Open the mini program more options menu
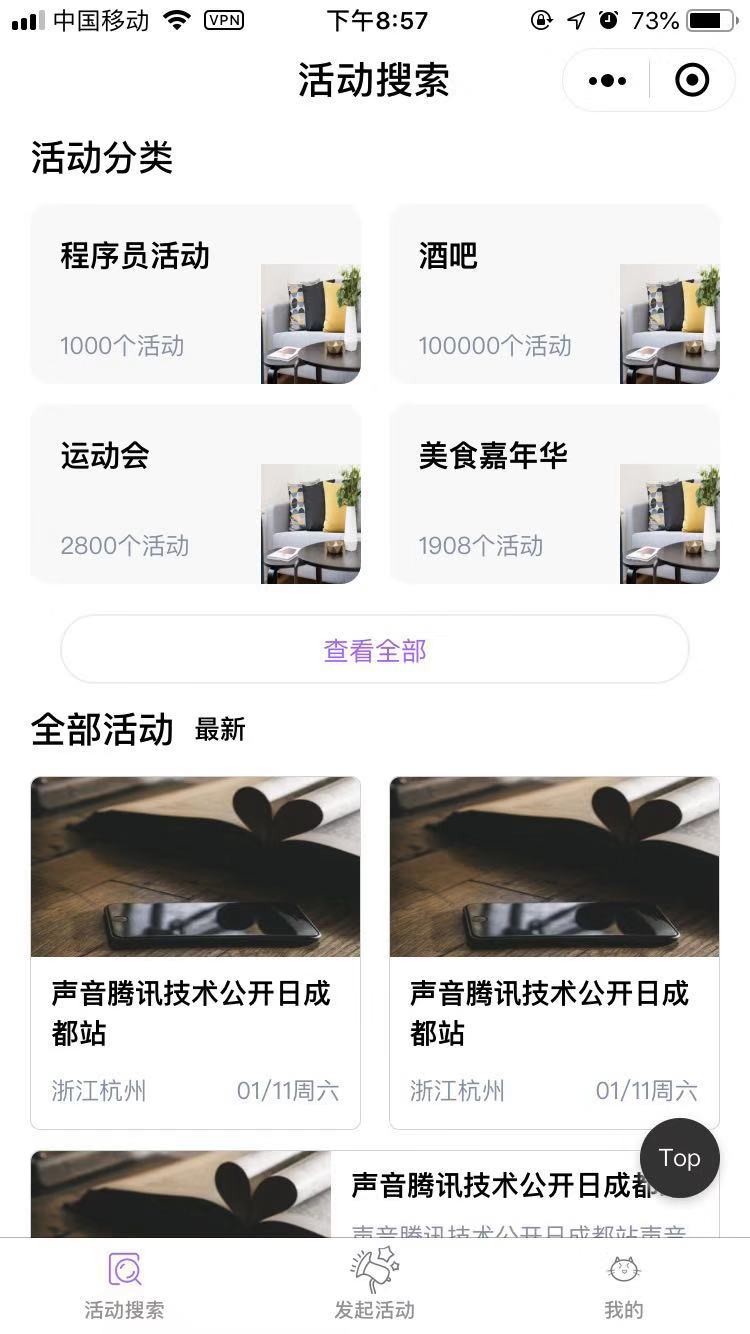 (x=607, y=80)
